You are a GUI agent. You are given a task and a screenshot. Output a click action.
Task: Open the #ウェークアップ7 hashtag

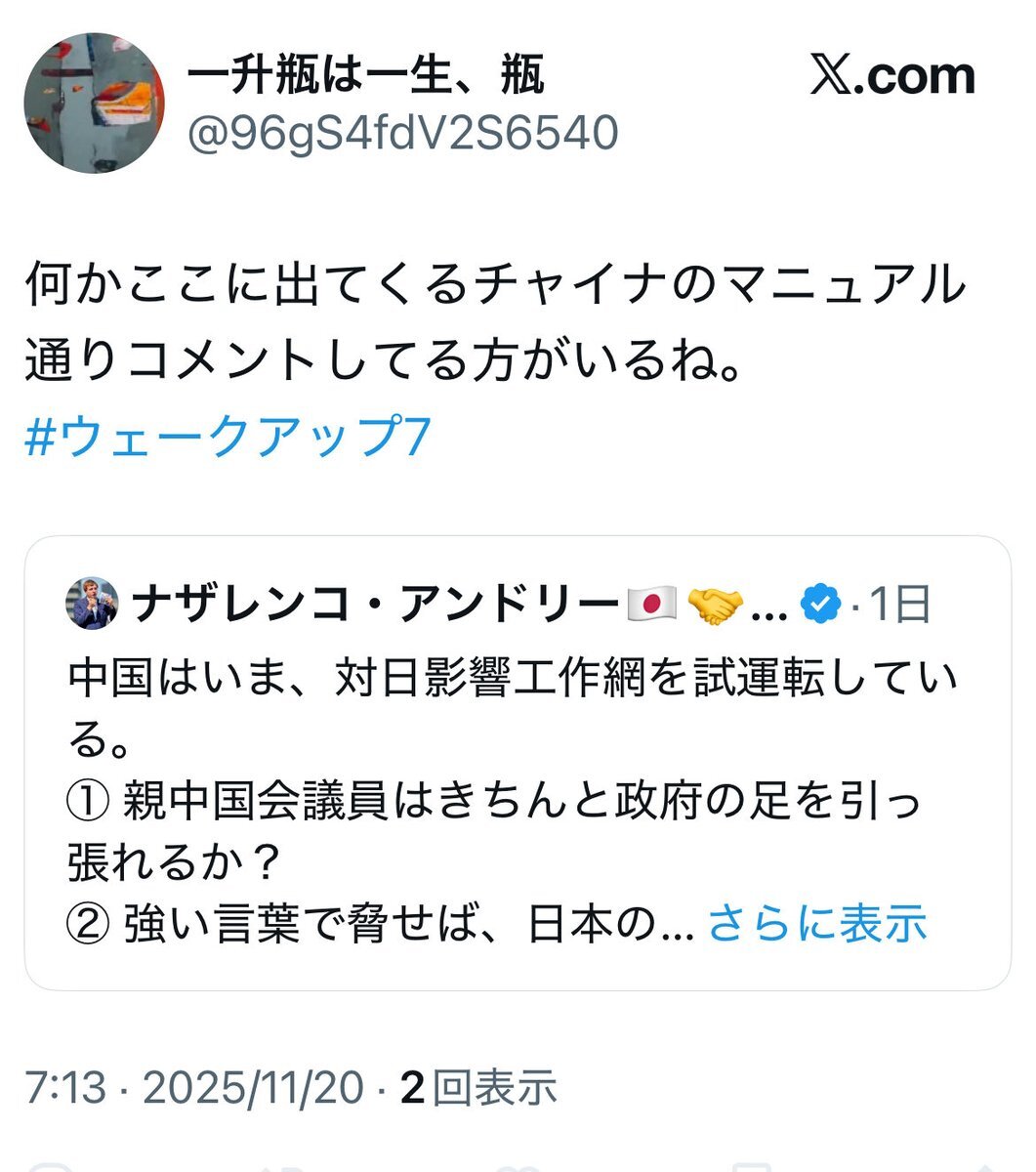click(227, 437)
